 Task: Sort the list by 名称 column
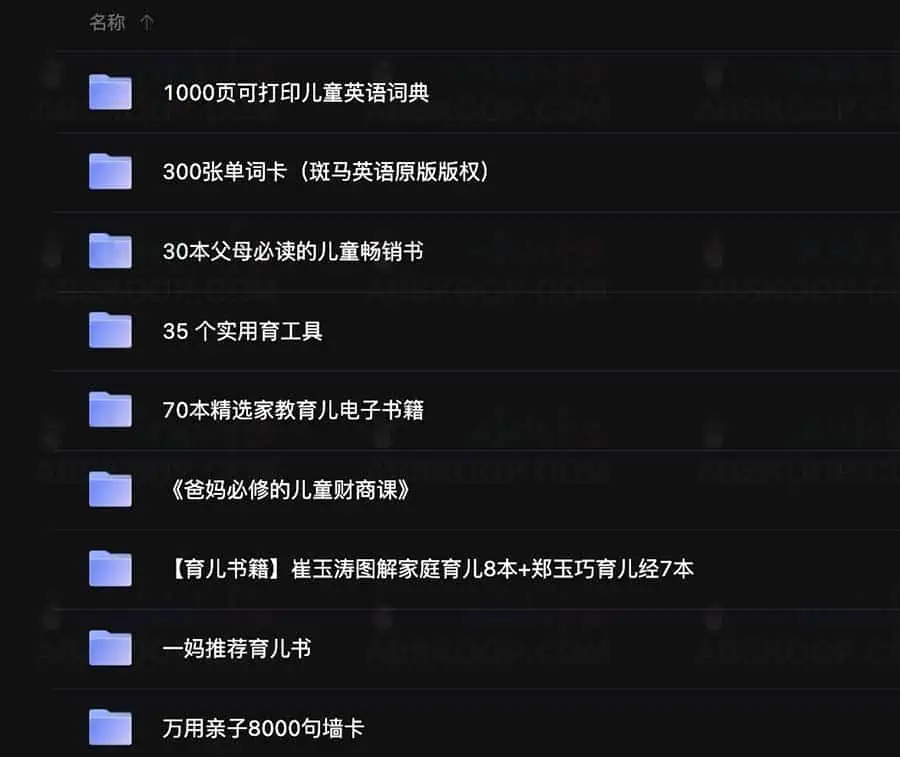click(108, 23)
